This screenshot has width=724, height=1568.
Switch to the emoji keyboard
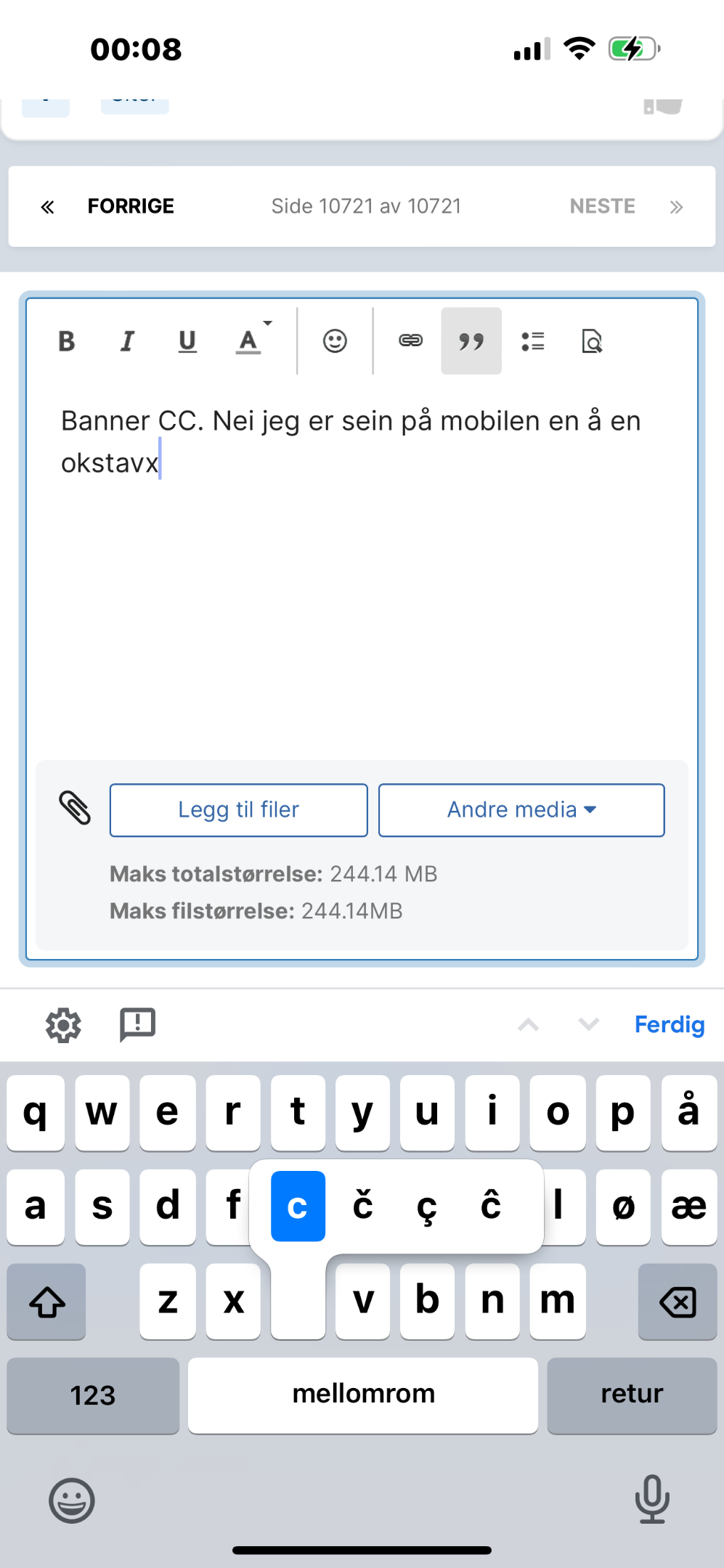click(71, 1500)
